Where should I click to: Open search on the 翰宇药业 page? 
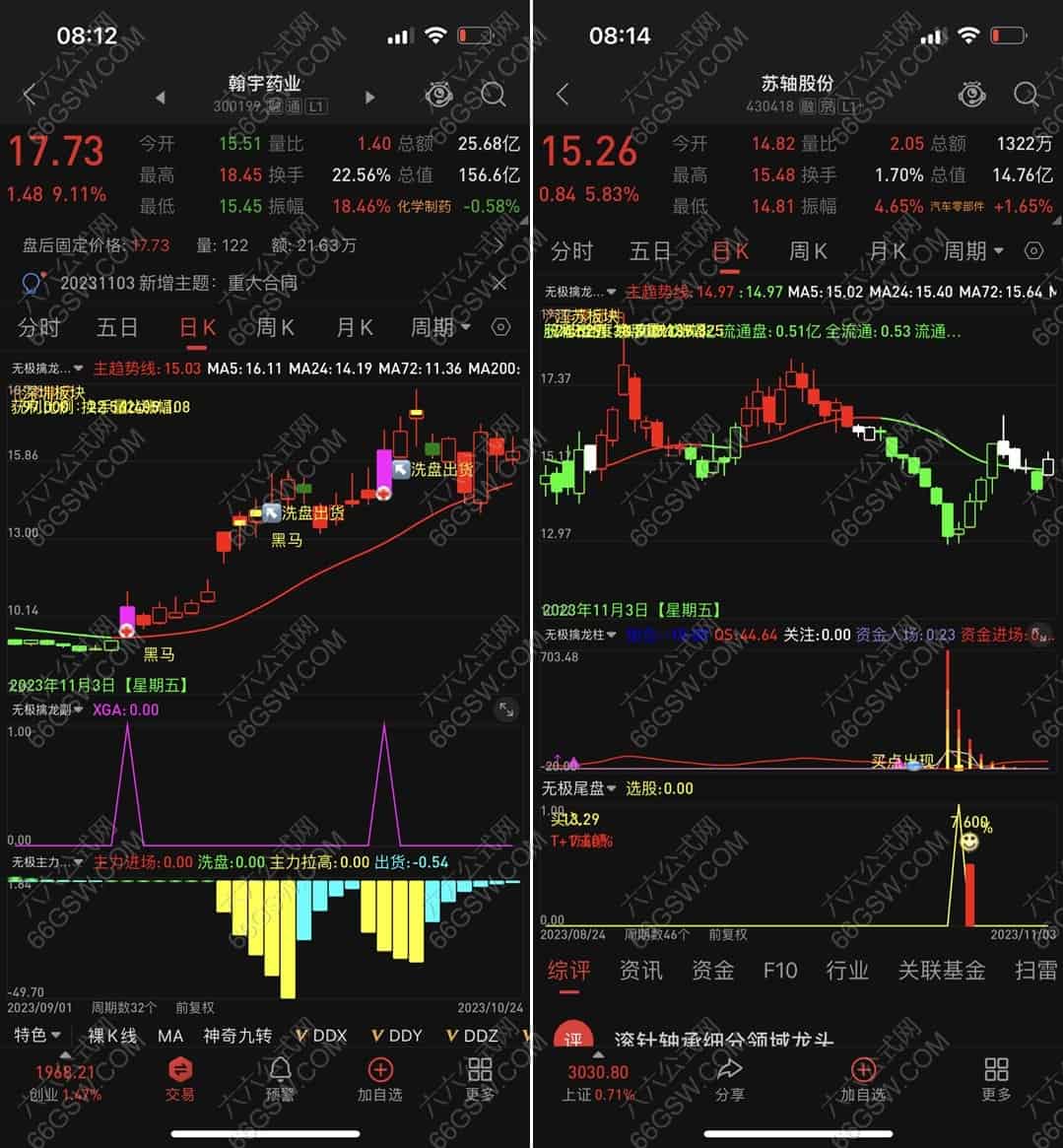pos(494,95)
